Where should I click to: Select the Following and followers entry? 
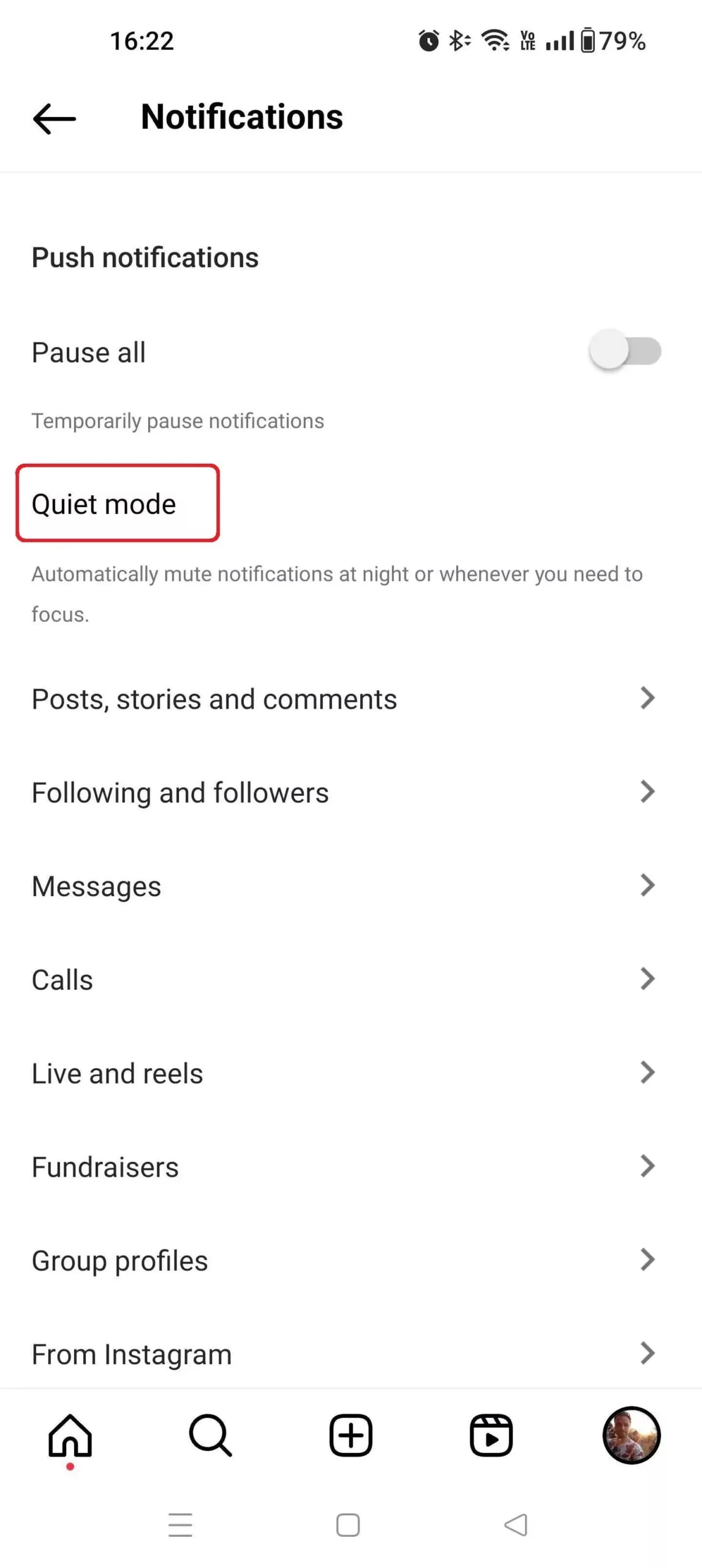(x=351, y=792)
